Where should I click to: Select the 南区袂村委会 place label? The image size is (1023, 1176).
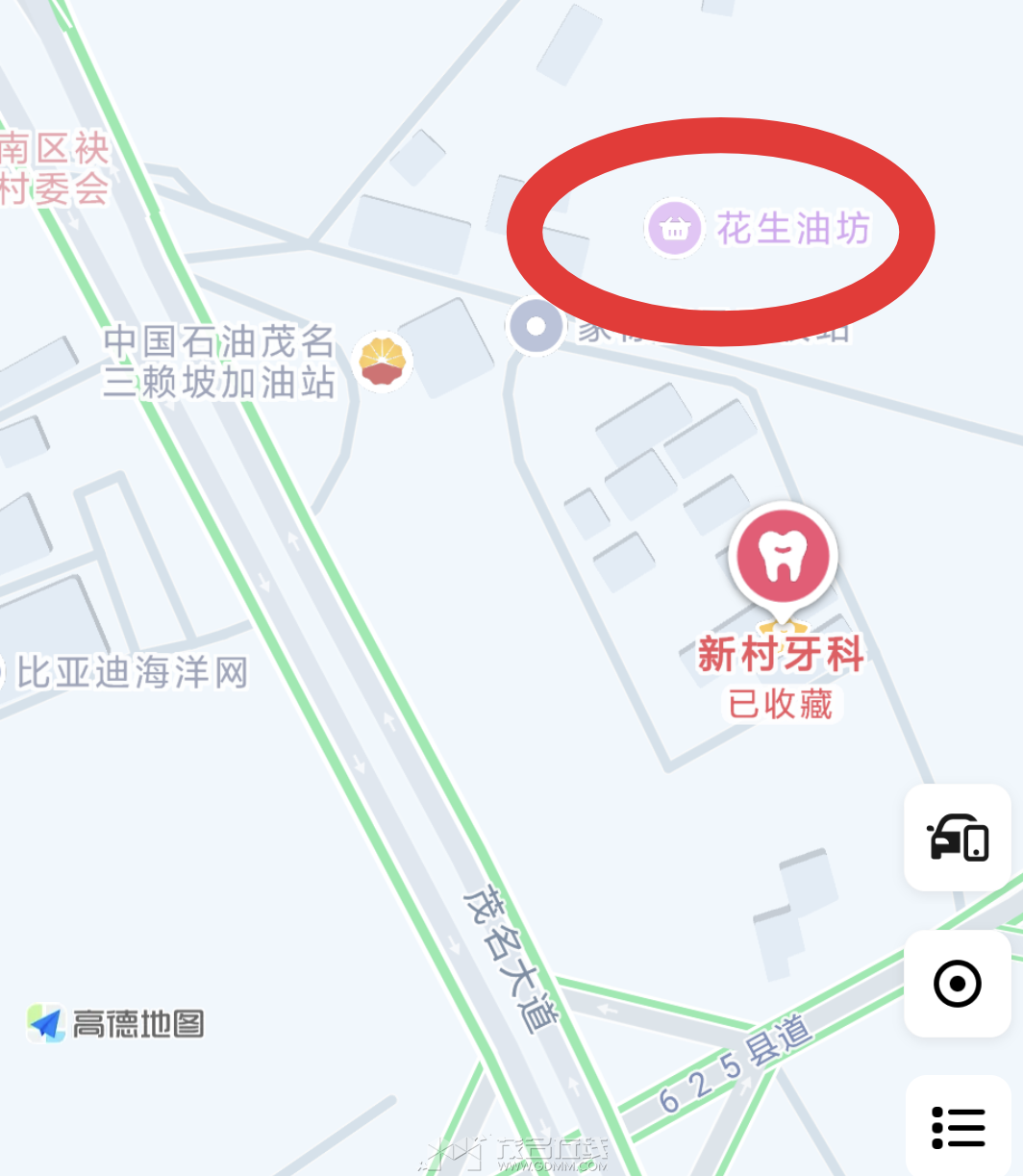(x=54, y=169)
